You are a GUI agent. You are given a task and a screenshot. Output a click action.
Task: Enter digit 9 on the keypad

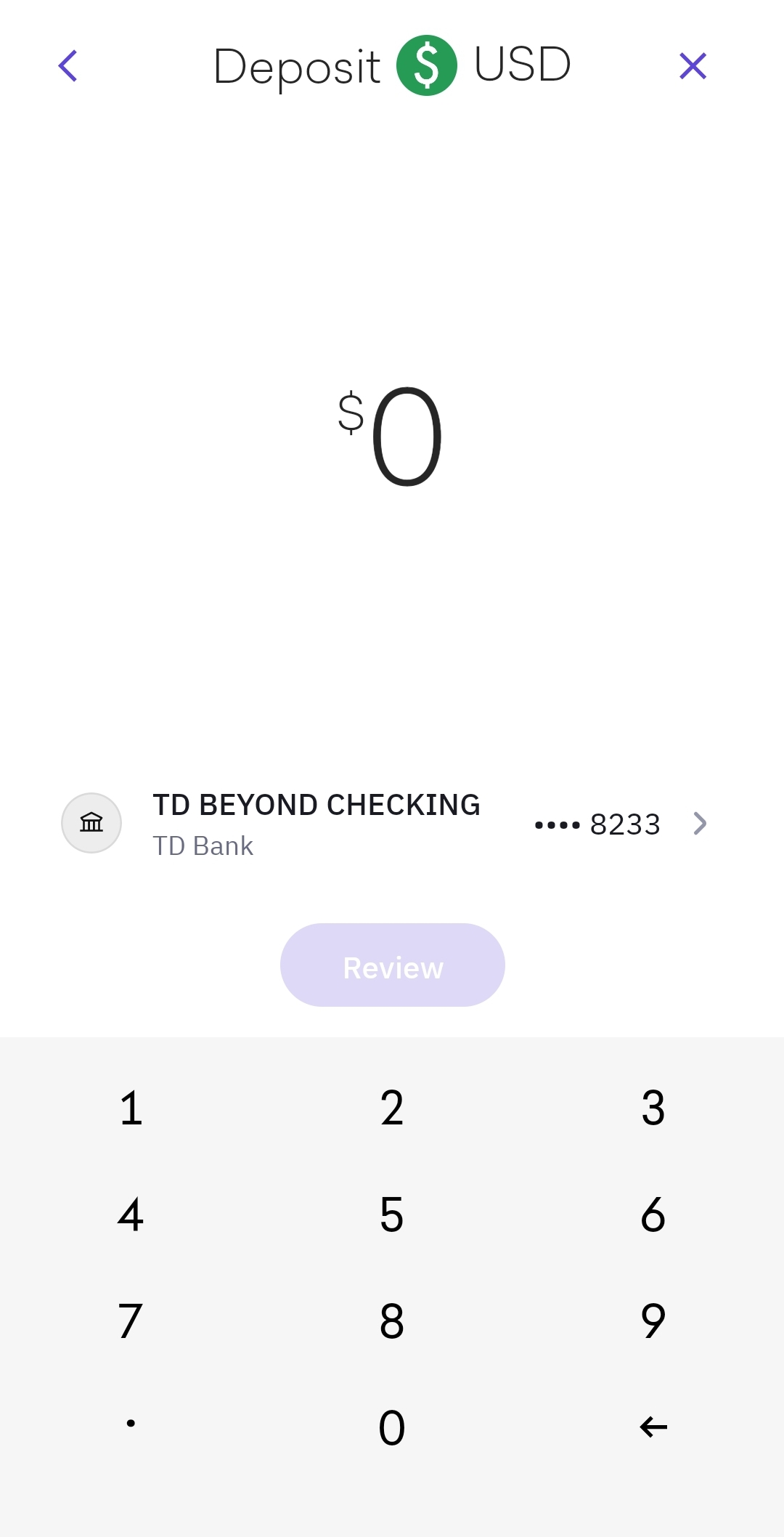click(x=653, y=1321)
